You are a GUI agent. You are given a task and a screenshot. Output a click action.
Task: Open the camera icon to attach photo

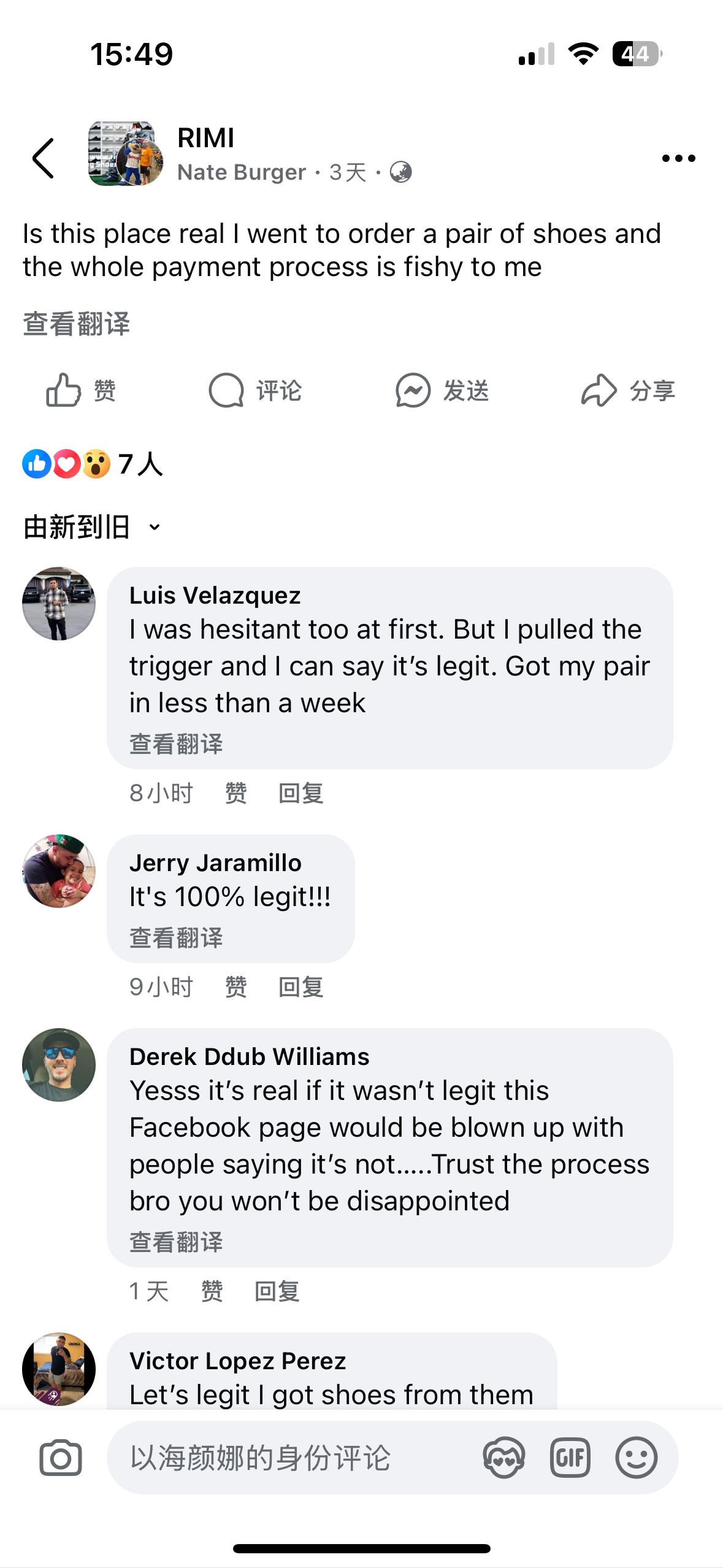click(x=61, y=1458)
